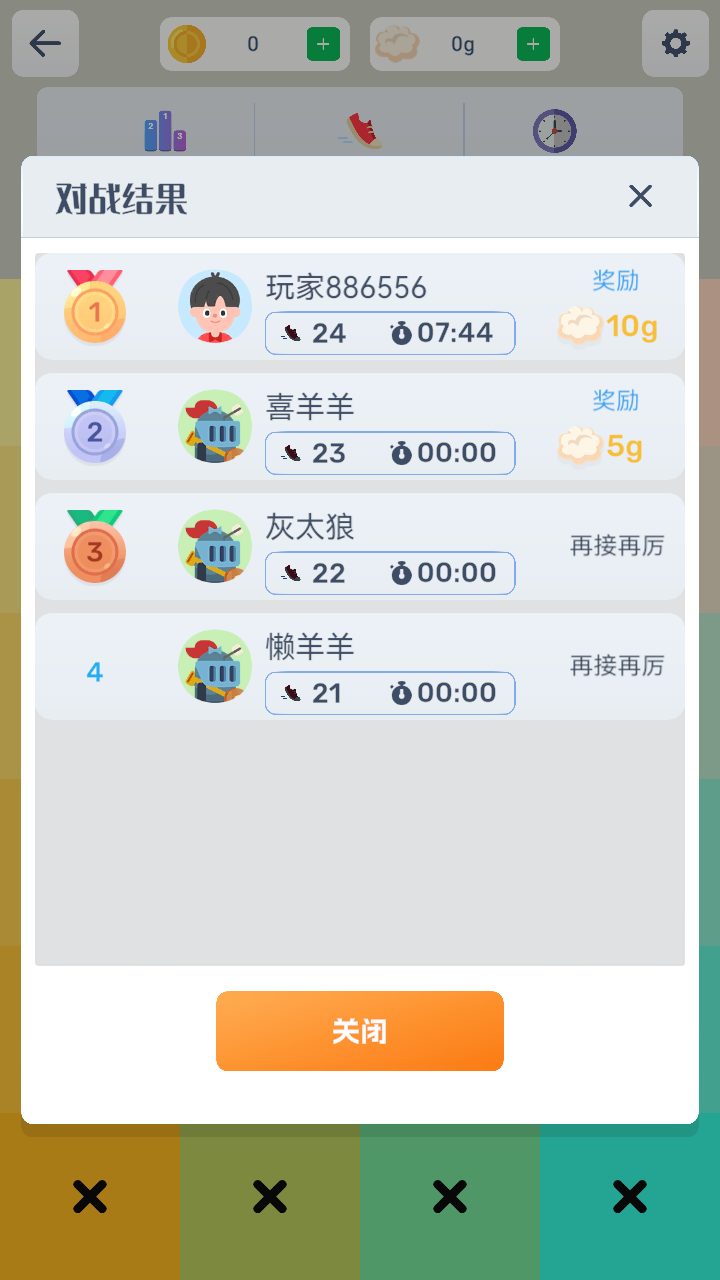
Task: Click 玩家886556's avatar
Action: pos(214,306)
